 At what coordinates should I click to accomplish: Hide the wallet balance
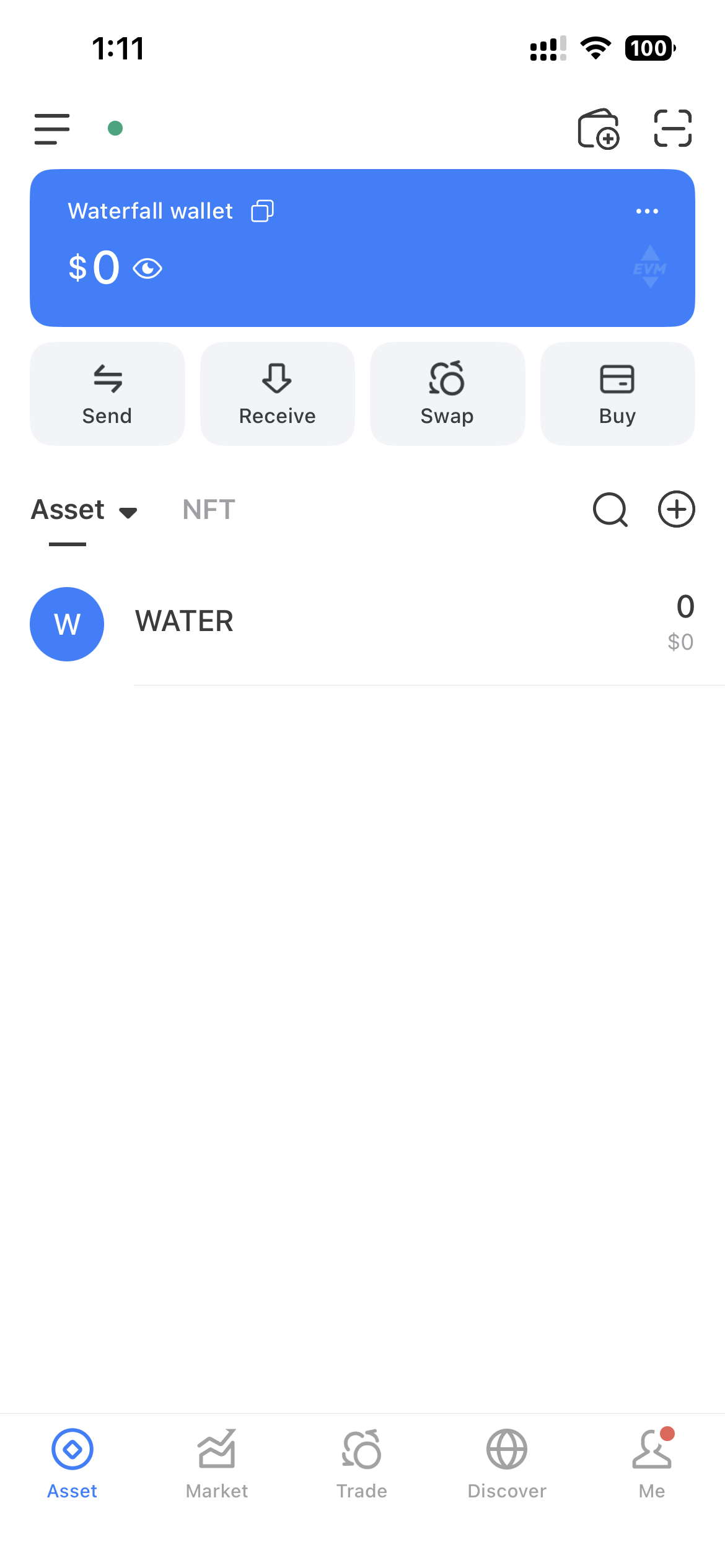click(x=147, y=269)
